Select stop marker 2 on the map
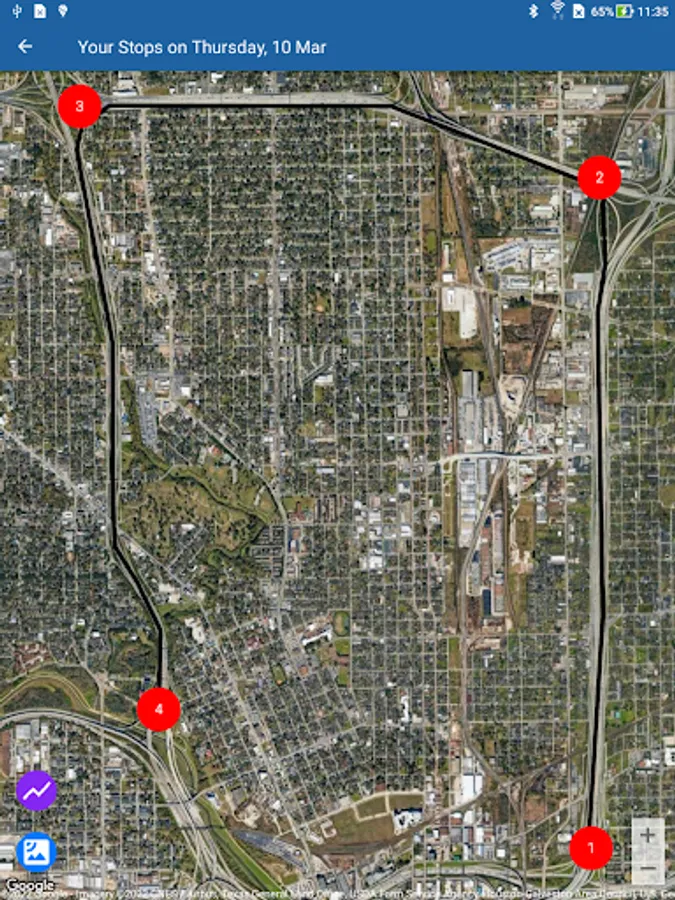 point(599,178)
